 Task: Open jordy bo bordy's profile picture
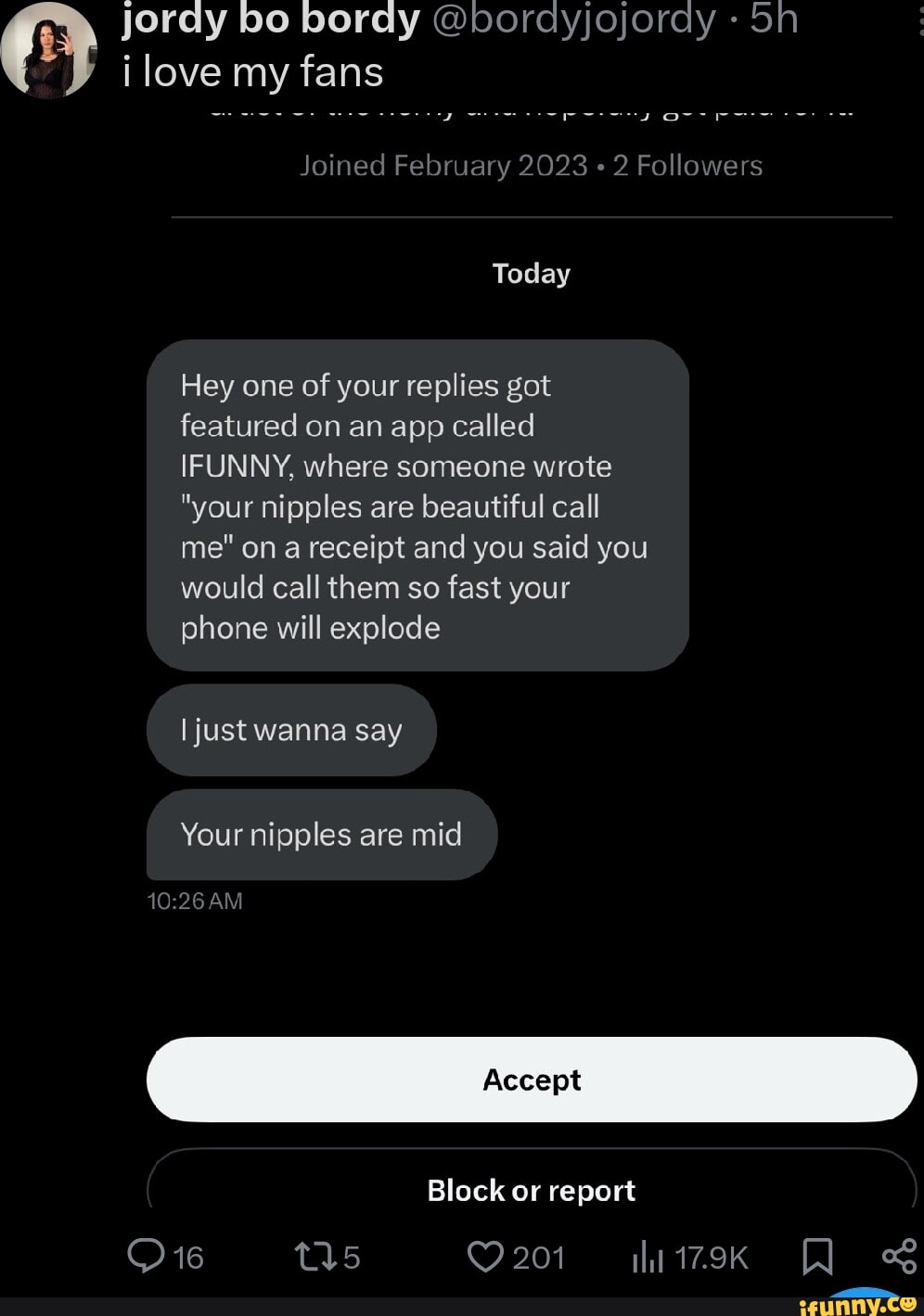point(49,49)
